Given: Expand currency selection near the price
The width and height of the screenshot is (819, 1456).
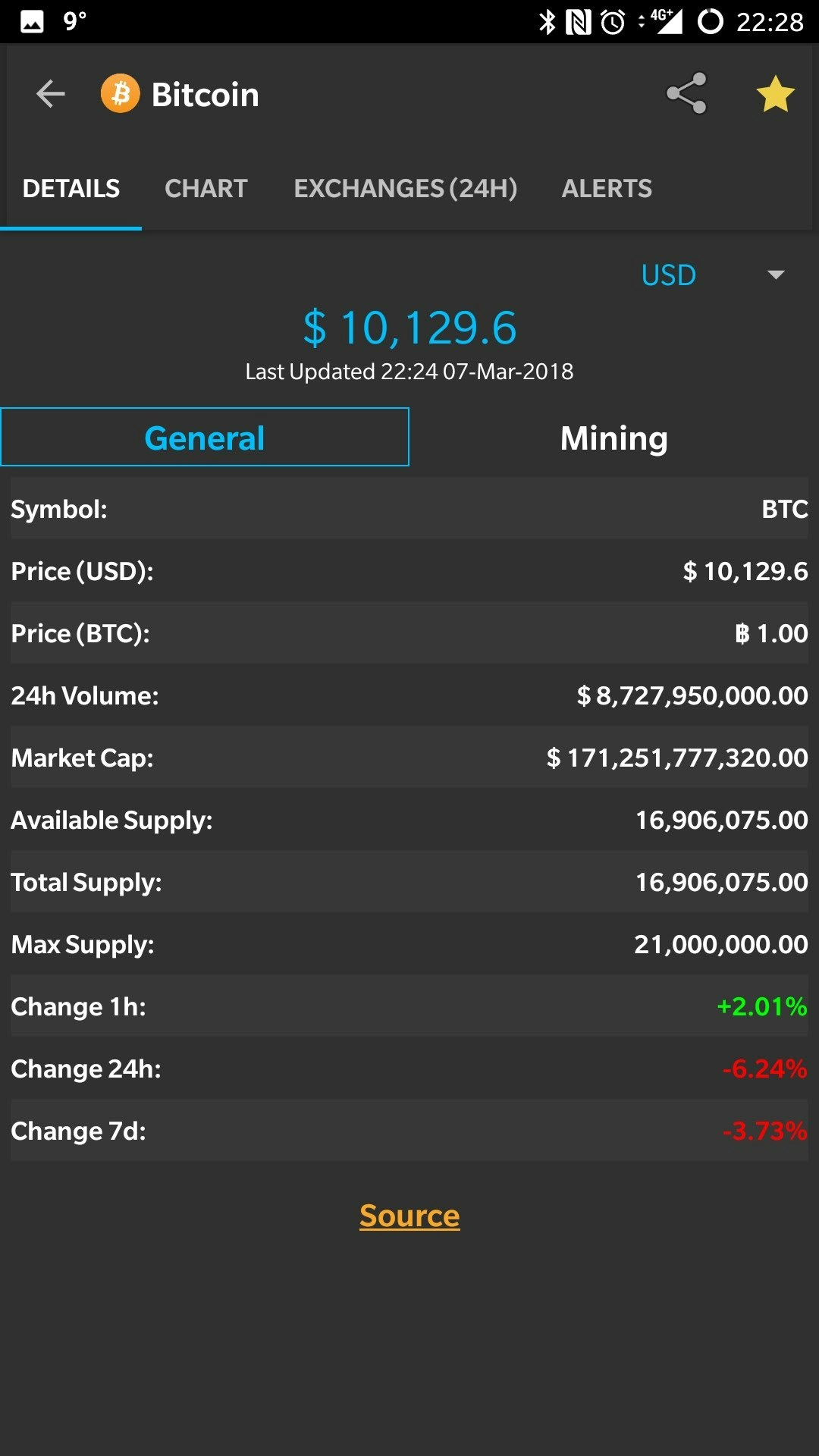Looking at the screenshot, I should [x=713, y=275].
